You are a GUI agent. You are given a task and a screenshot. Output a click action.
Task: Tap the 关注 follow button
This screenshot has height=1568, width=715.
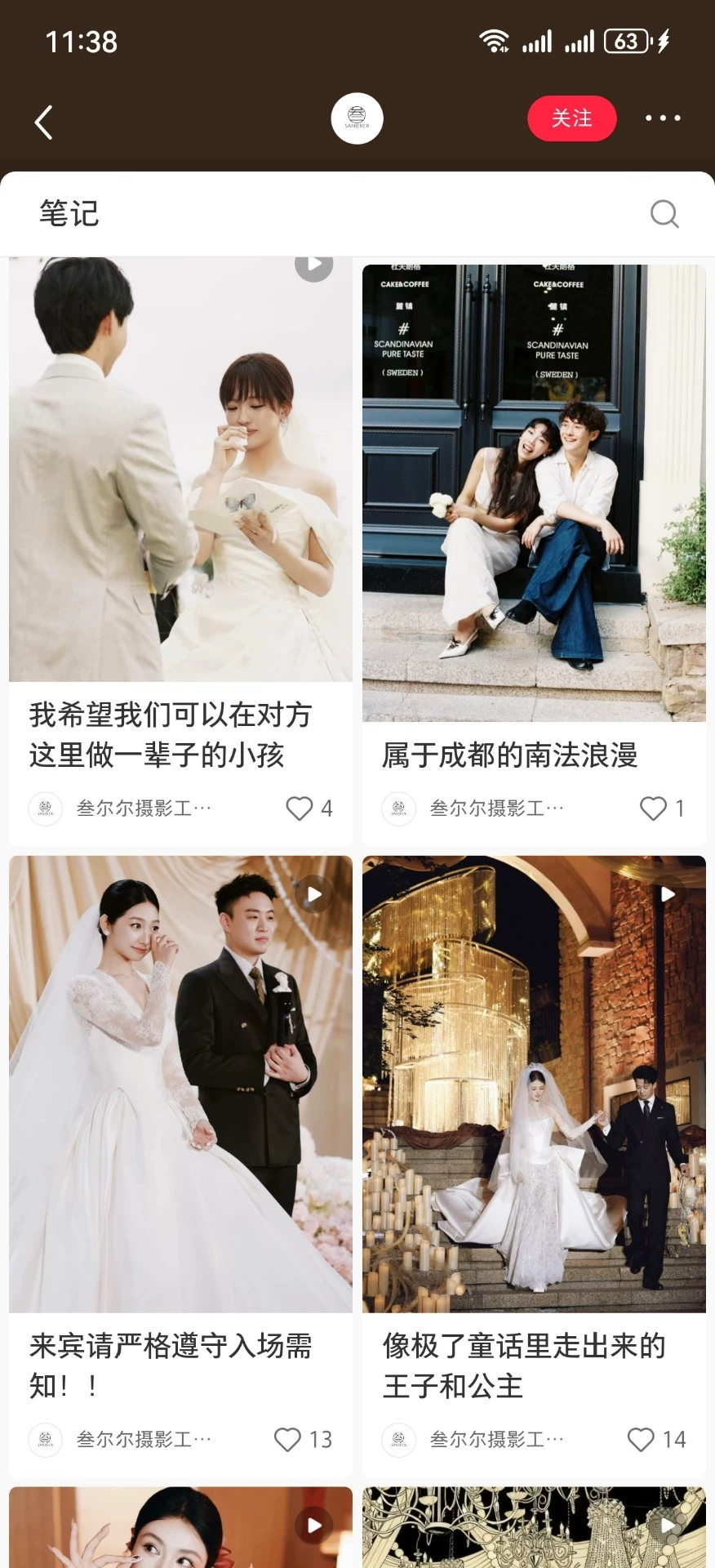pyautogui.click(x=571, y=118)
